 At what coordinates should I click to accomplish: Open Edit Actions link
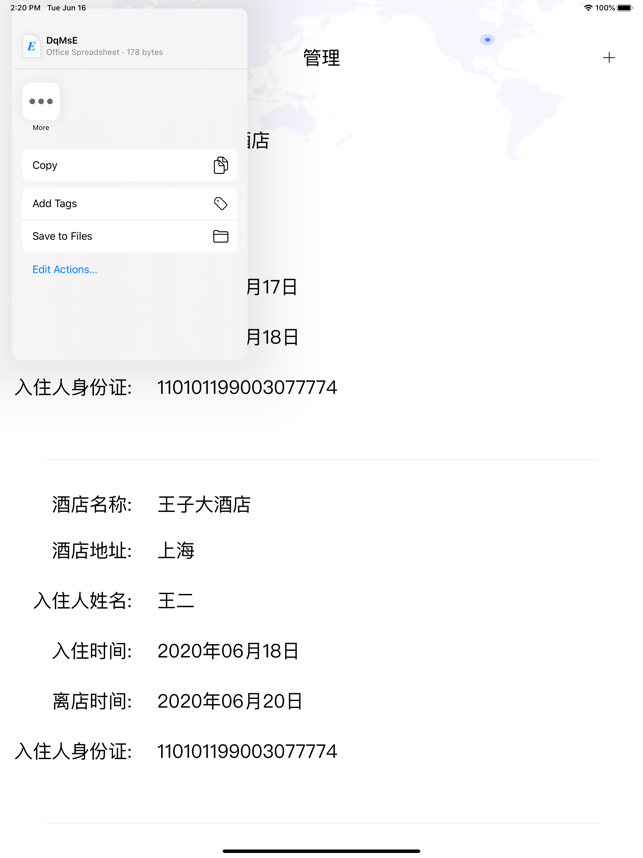[x=65, y=269]
